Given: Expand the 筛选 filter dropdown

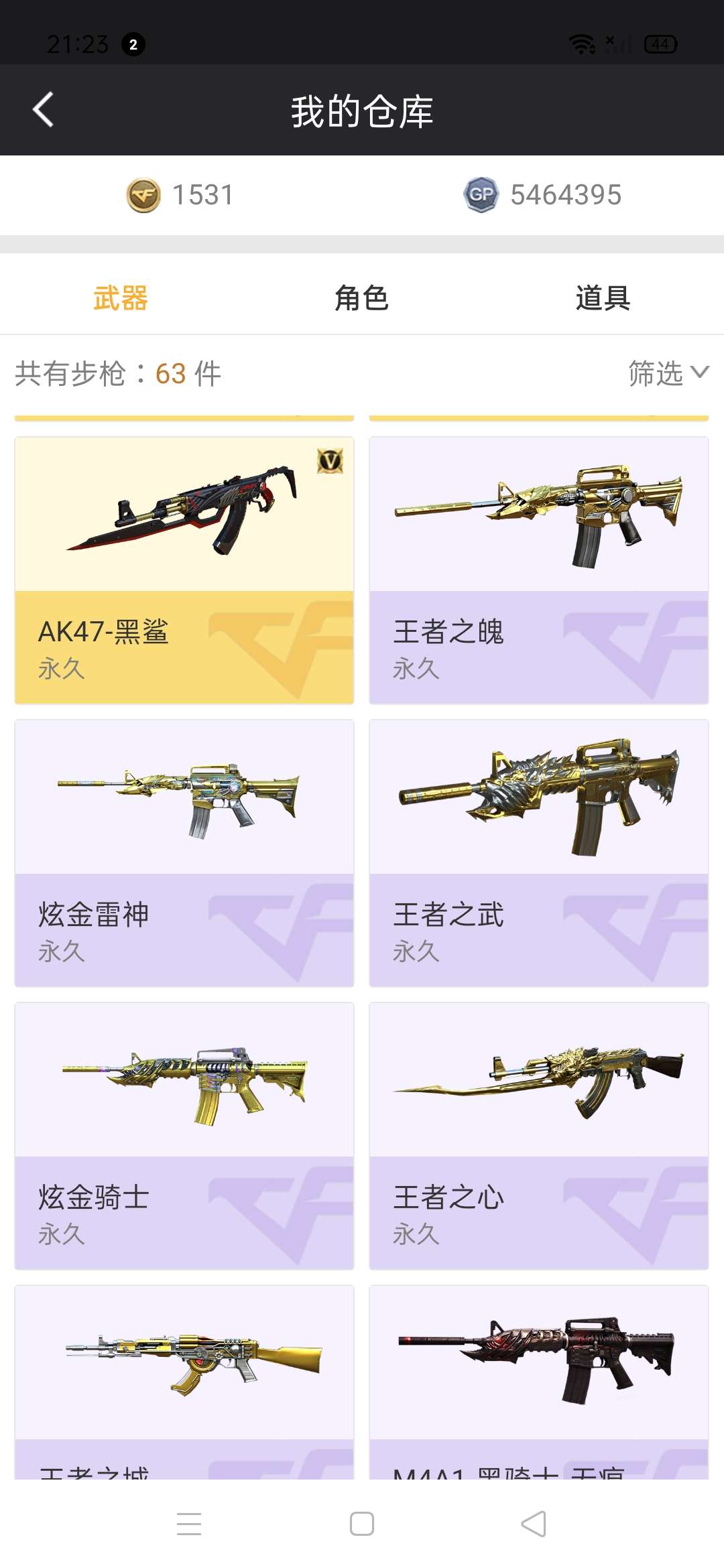Looking at the screenshot, I should (x=668, y=373).
